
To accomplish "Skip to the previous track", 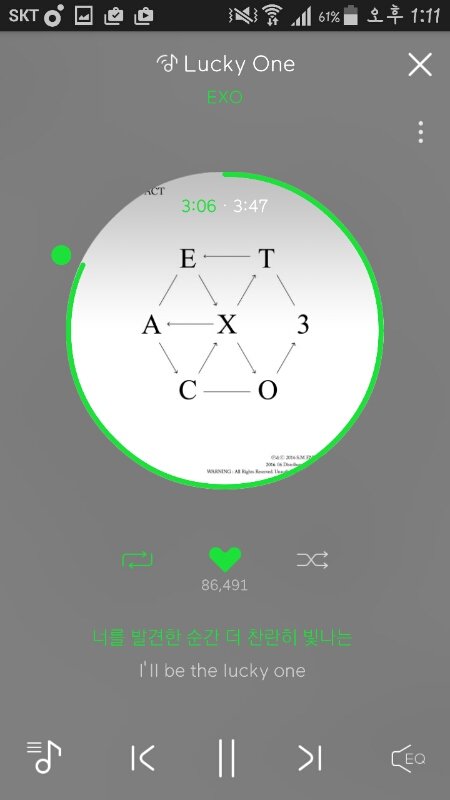I will (x=142, y=758).
